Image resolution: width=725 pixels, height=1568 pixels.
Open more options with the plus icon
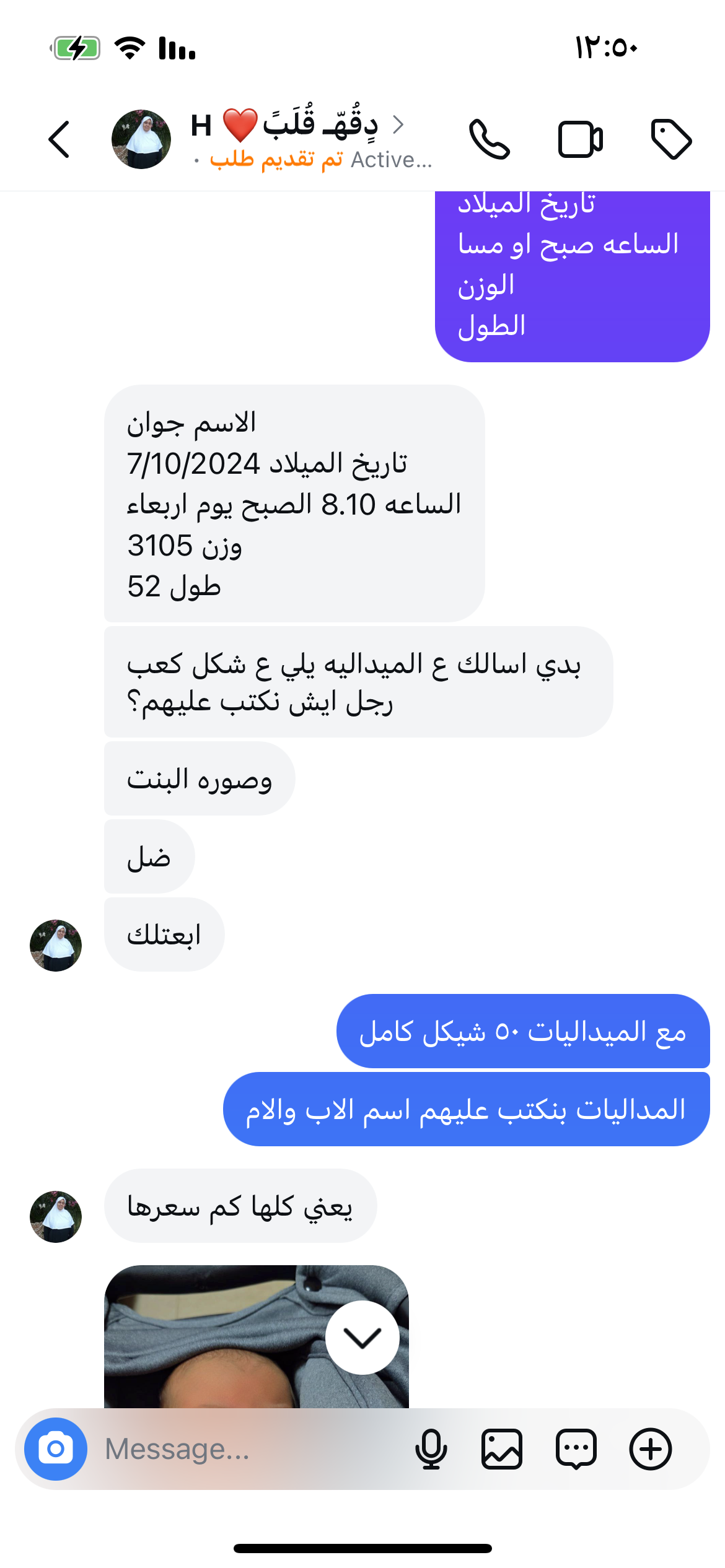pos(651,1449)
